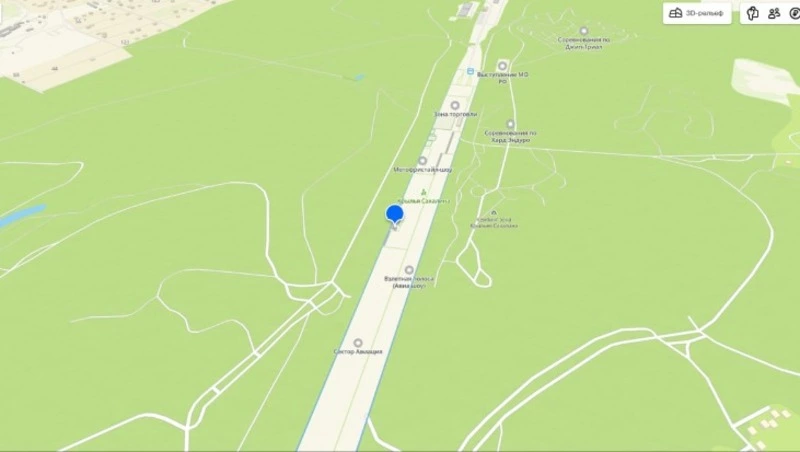The image size is (800, 452).
Task: Select the Мотофристайл-шоу marker
Action: [422, 160]
